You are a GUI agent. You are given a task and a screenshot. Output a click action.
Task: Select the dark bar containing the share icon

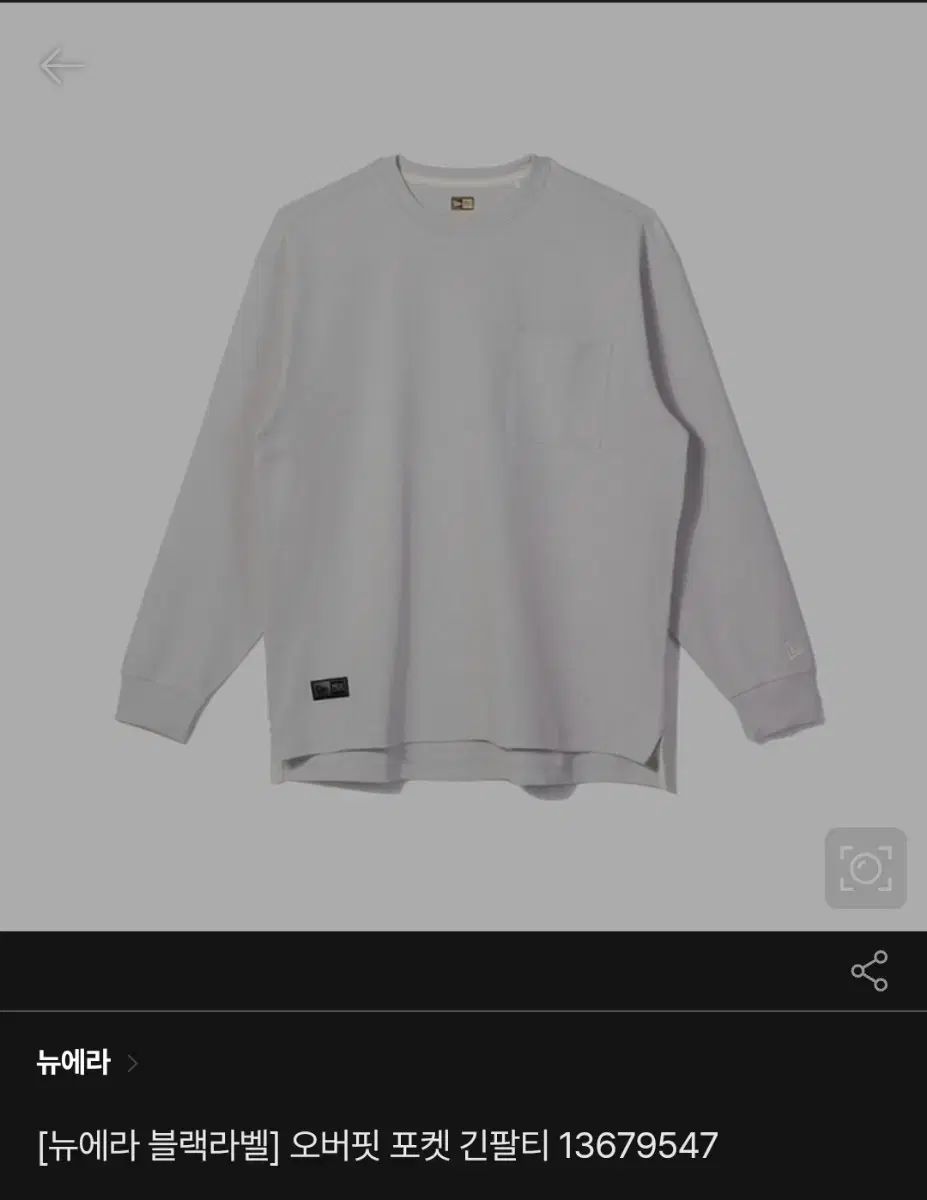[x=463, y=968]
